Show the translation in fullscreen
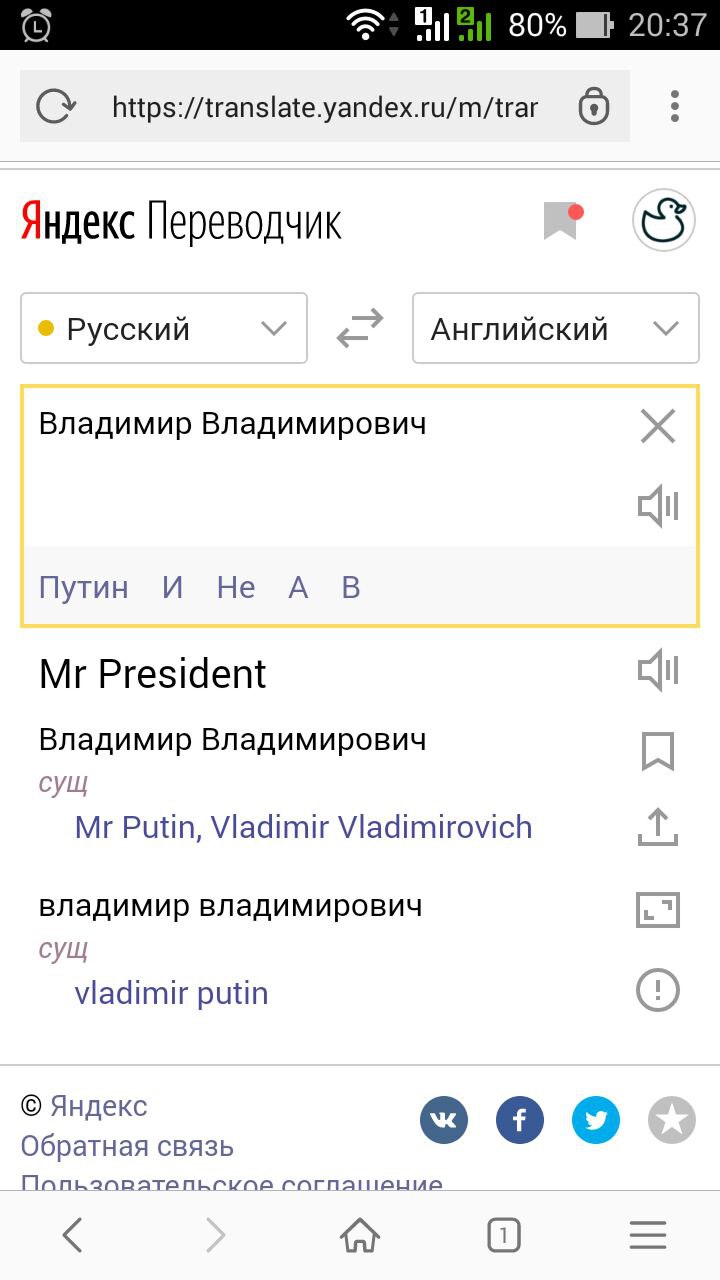Image resolution: width=720 pixels, height=1280 pixels. coord(658,909)
